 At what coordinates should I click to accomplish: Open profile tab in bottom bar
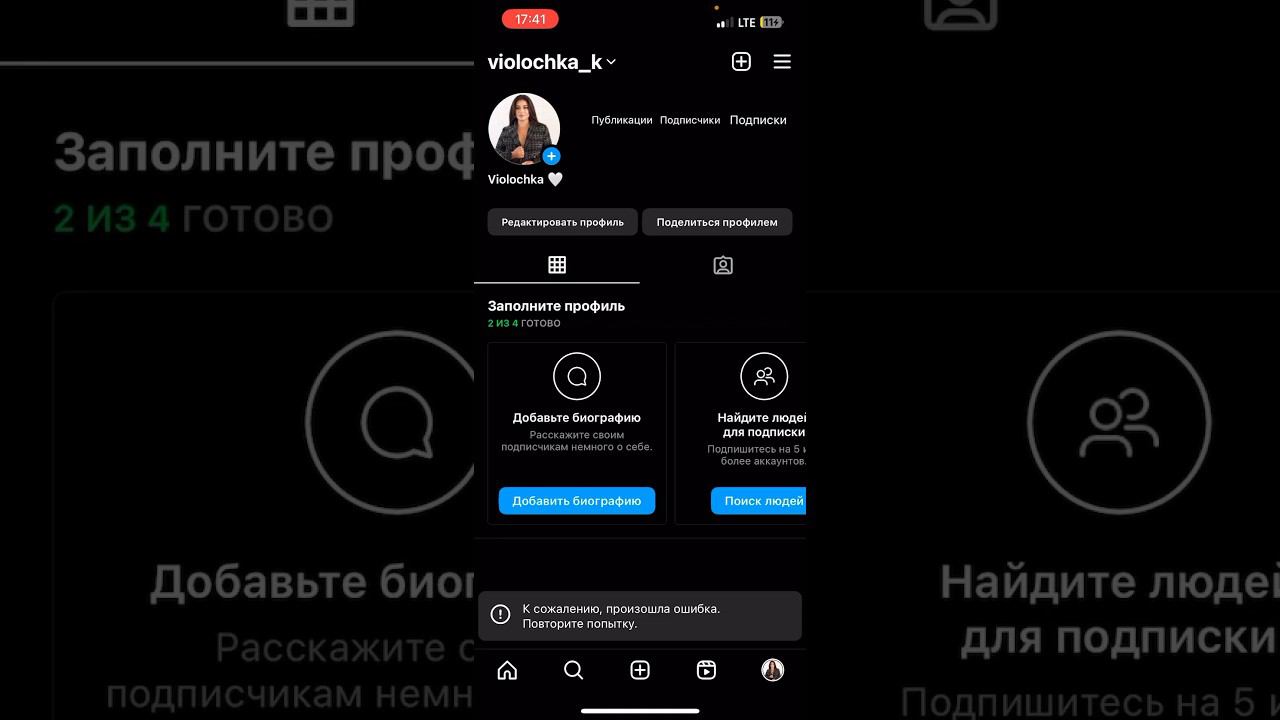[x=772, y=670]
